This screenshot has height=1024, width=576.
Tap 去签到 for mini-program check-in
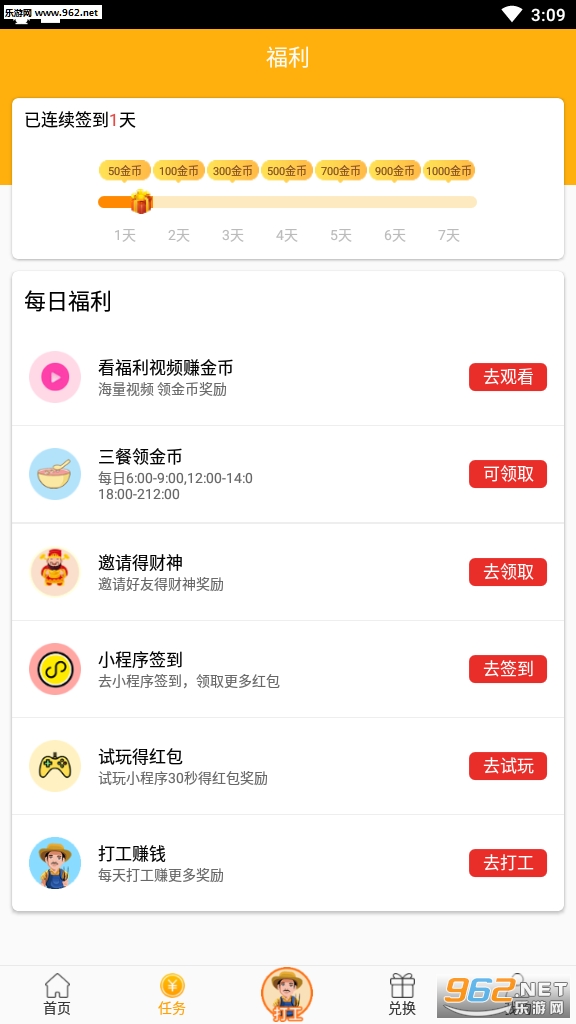[507, 669]
